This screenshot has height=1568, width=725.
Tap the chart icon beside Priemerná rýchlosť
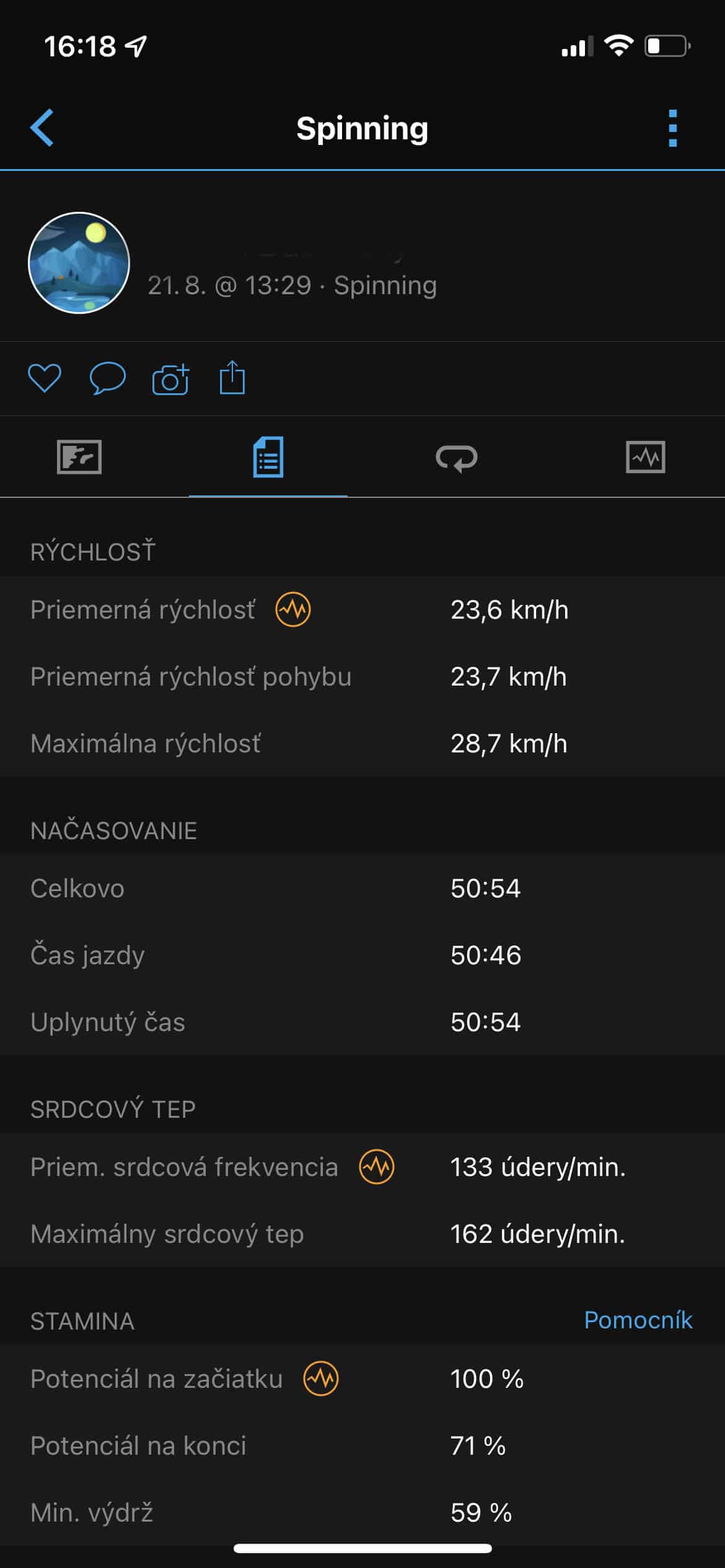click(x=293, y=609)
